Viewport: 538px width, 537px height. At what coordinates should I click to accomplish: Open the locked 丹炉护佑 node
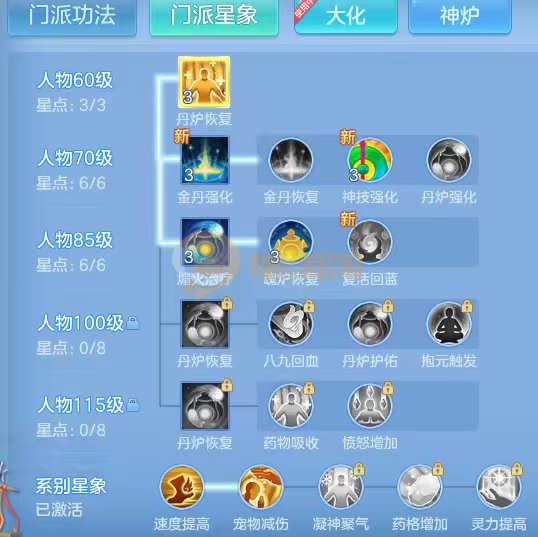pos(370,324)
